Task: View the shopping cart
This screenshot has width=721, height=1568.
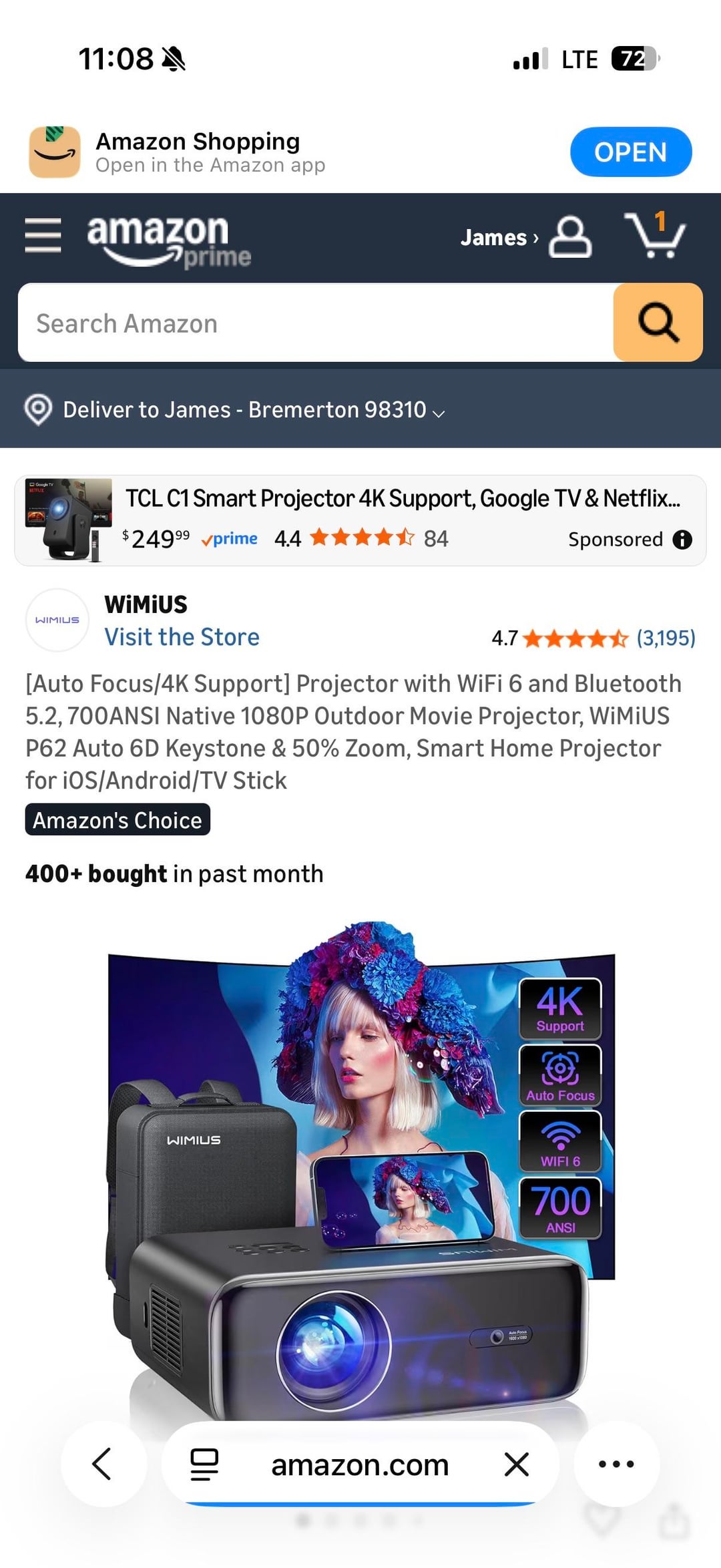Action: pyautogui.click(x=654, y=236)
